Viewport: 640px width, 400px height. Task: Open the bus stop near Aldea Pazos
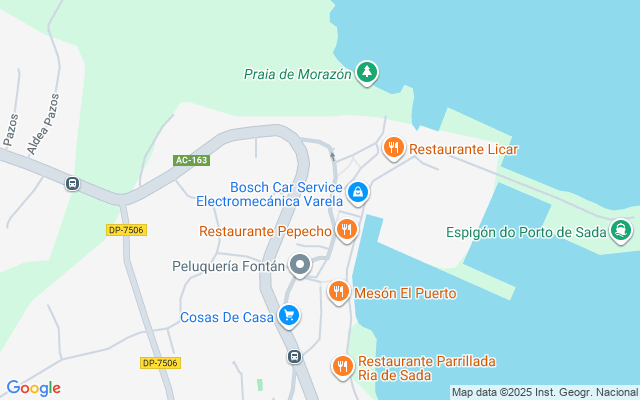(x=72, y=183)
